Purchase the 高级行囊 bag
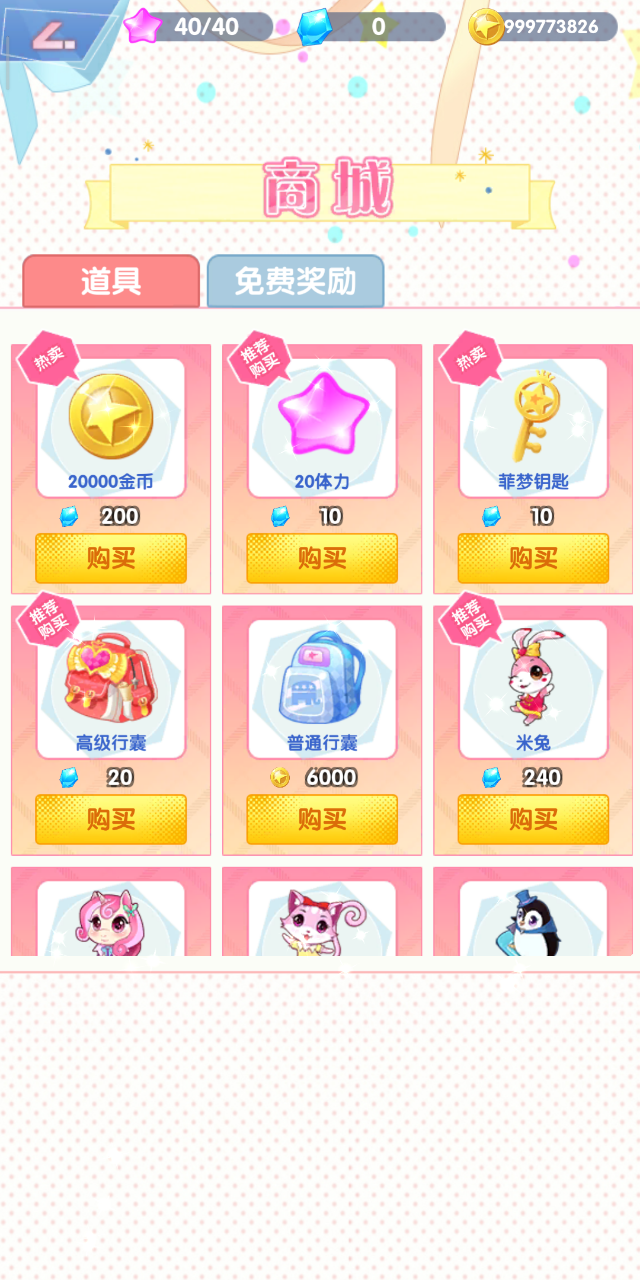Viewport: 640px width, 1280px height. pyautogui.click(x=111, y=819)
